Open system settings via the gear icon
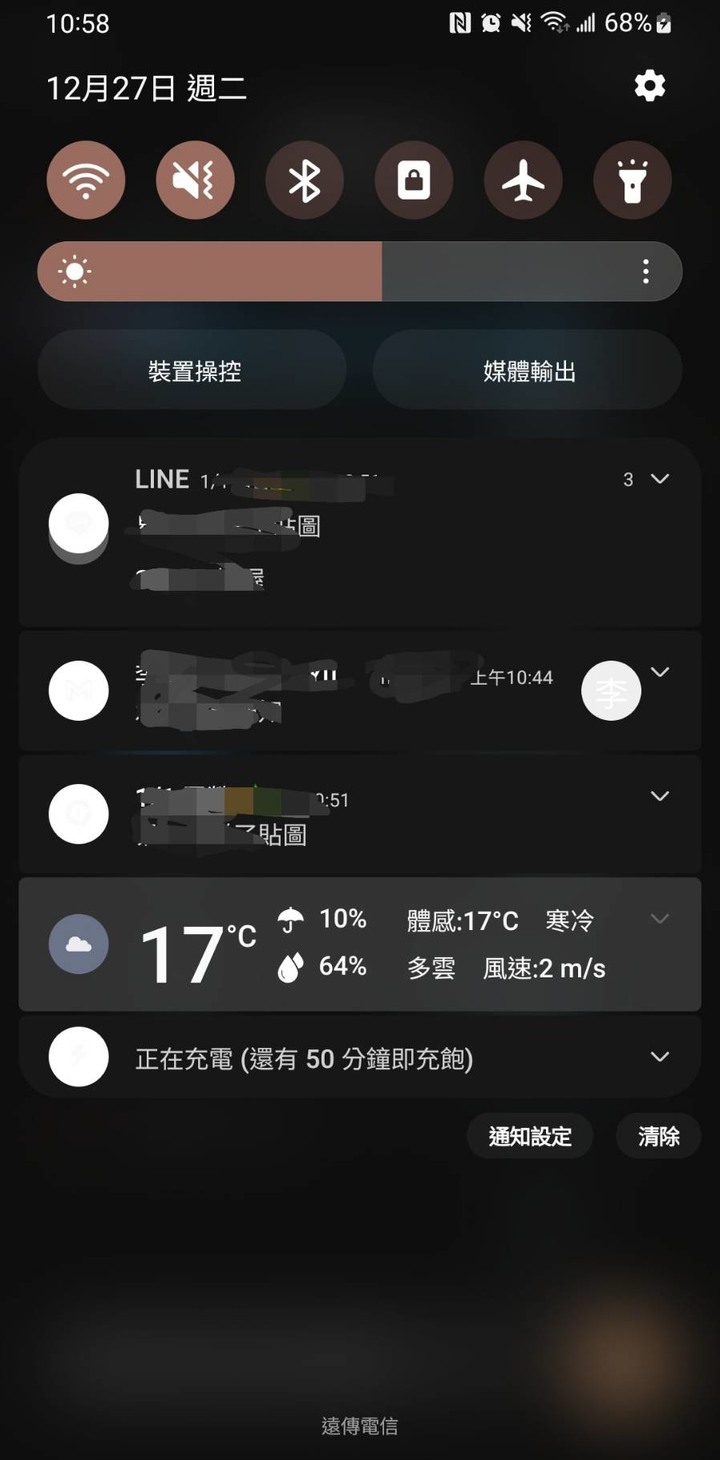 [x=649, y=86]
